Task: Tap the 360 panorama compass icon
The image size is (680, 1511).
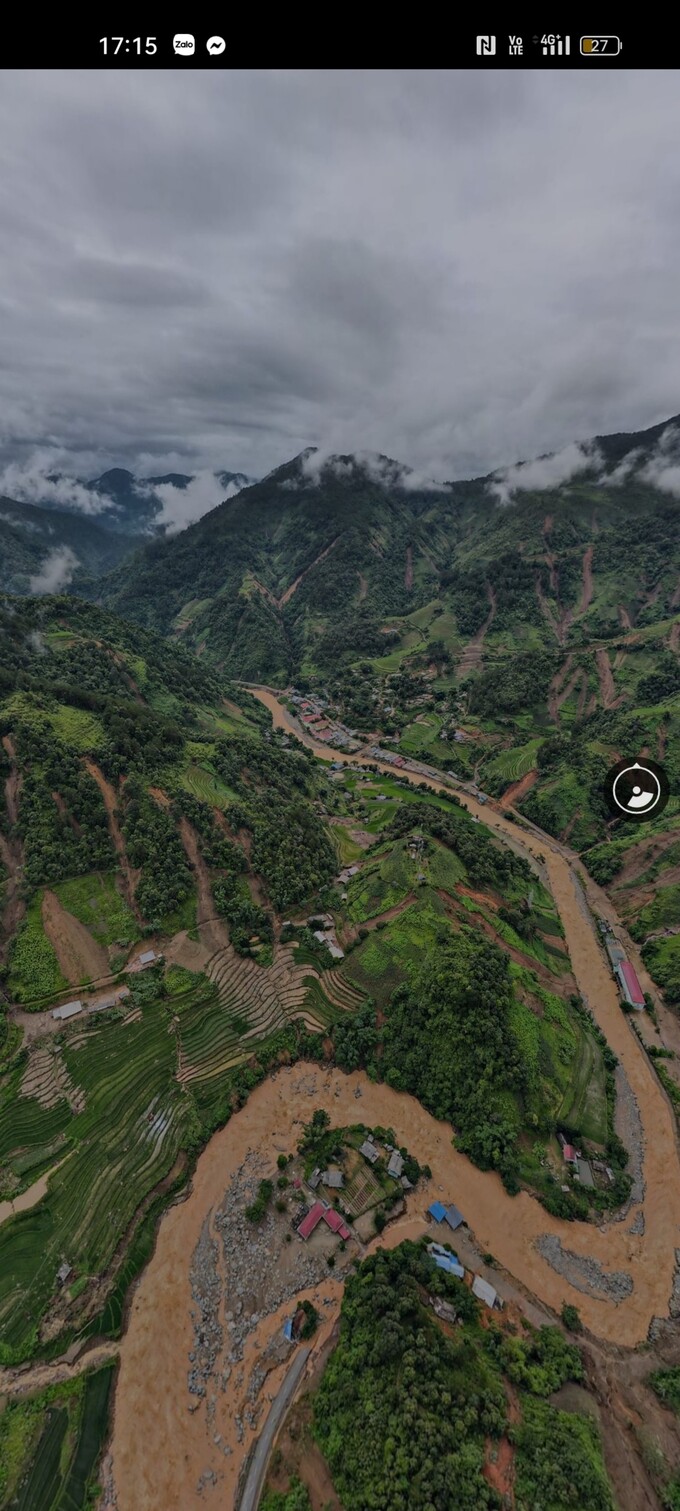Action: click(636, 790)
